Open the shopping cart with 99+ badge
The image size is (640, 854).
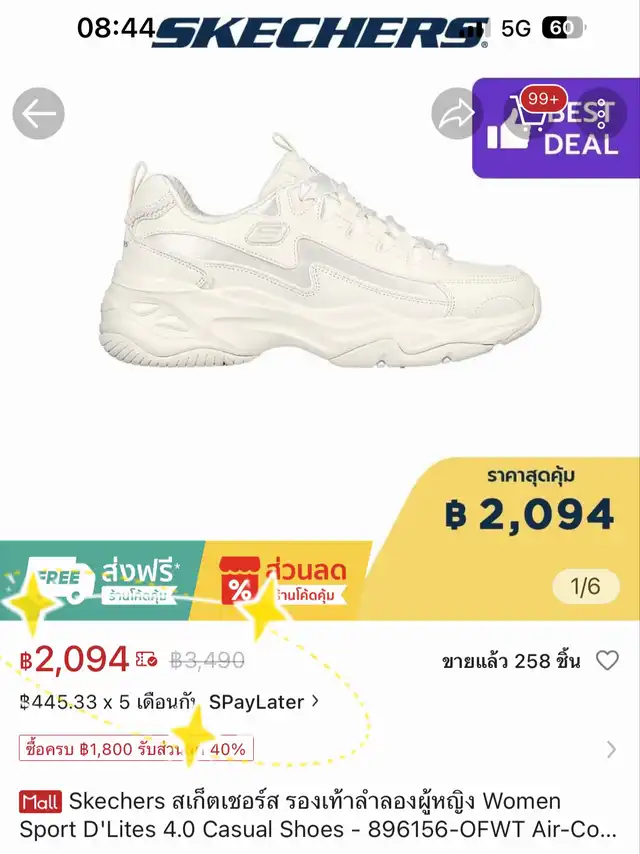pos(530,118)
